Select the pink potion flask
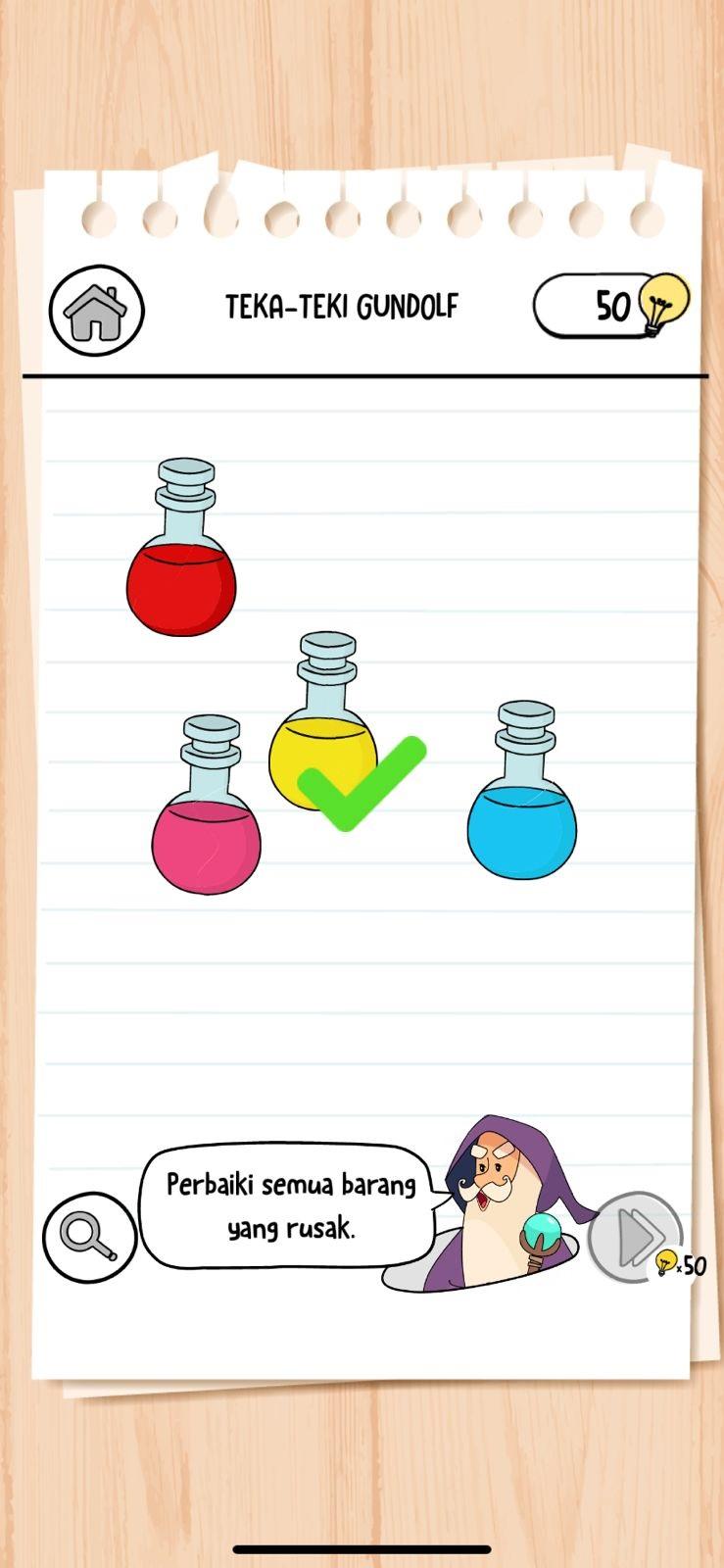This screenshot has height=1568, width=724. click(x=207, y=805)
